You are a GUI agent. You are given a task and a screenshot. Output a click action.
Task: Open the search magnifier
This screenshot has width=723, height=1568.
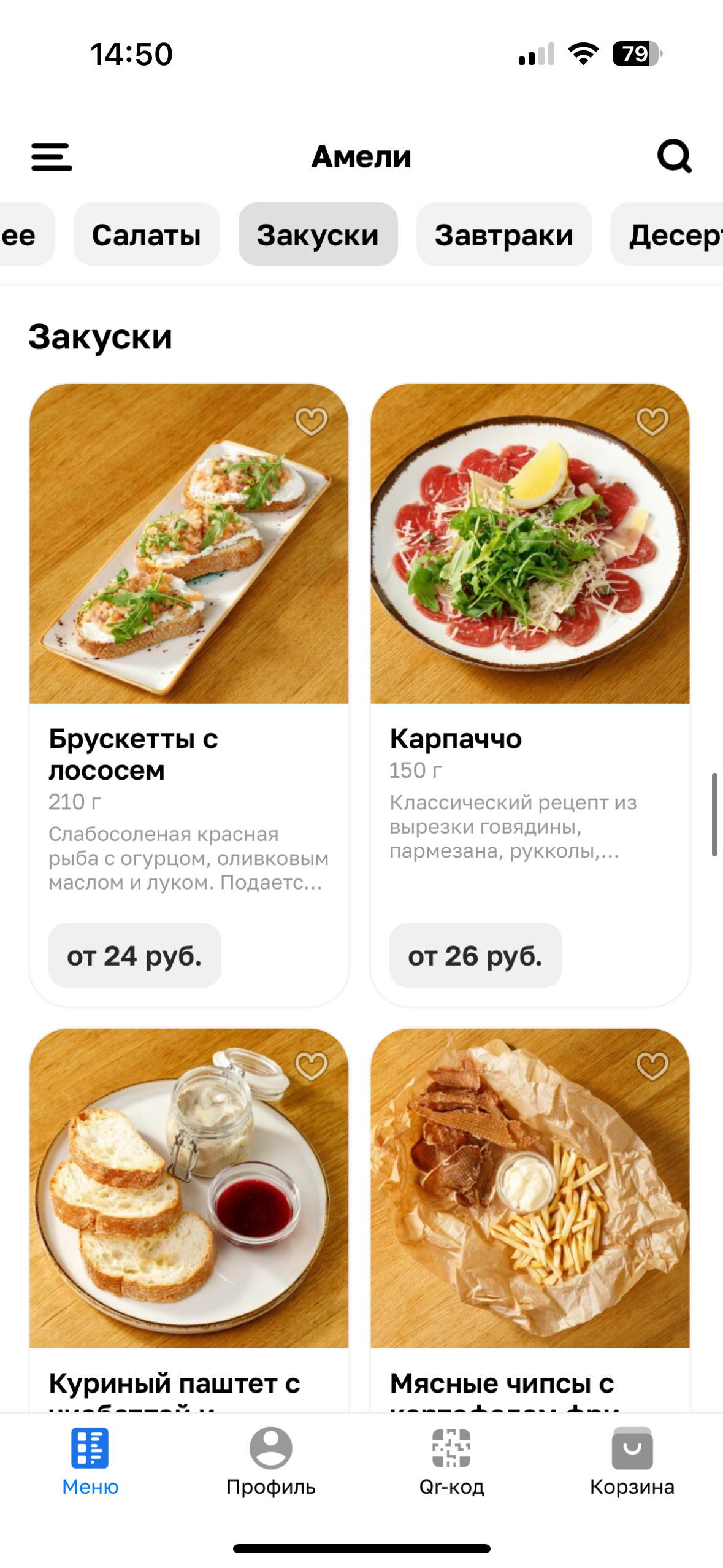tap(674, 156)
